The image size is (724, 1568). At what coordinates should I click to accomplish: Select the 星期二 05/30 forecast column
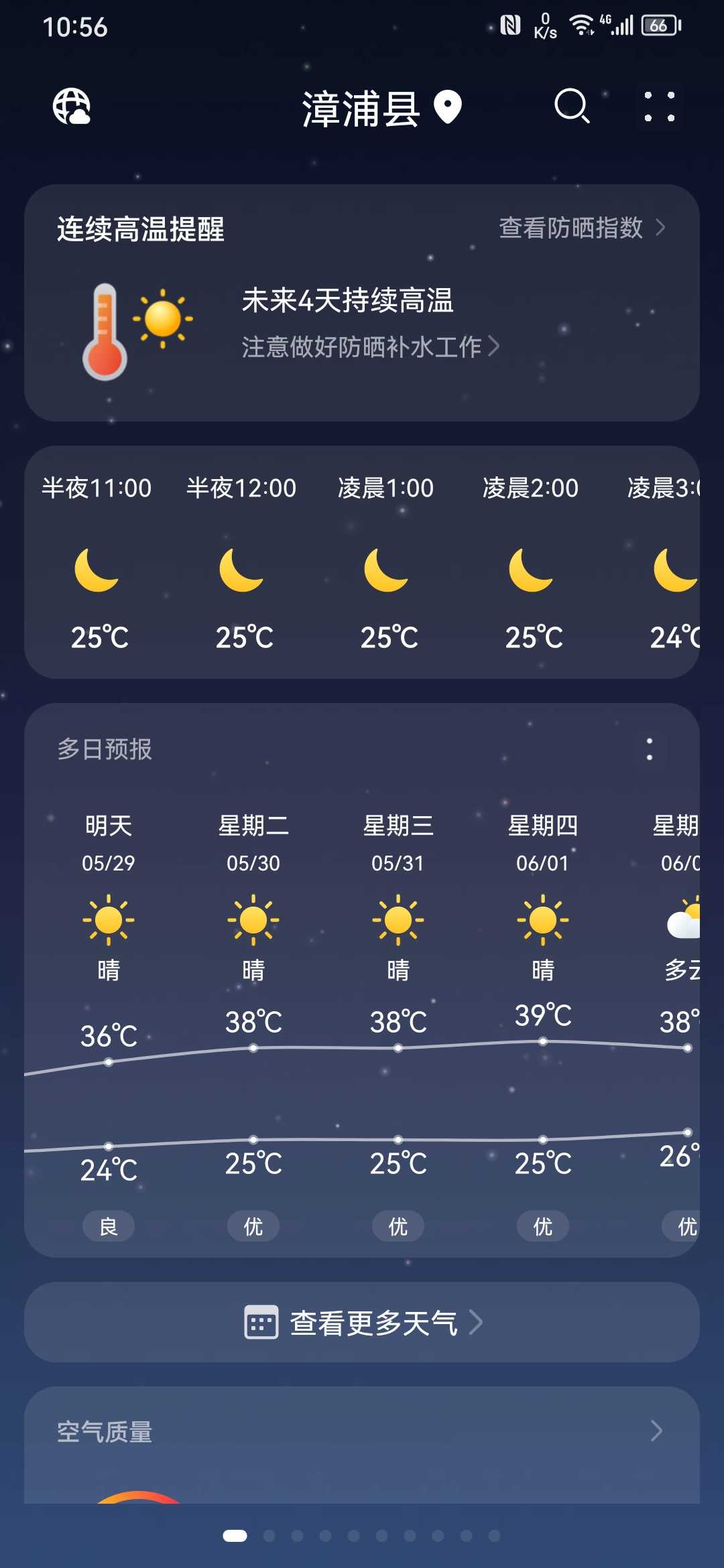[253, 1025]
